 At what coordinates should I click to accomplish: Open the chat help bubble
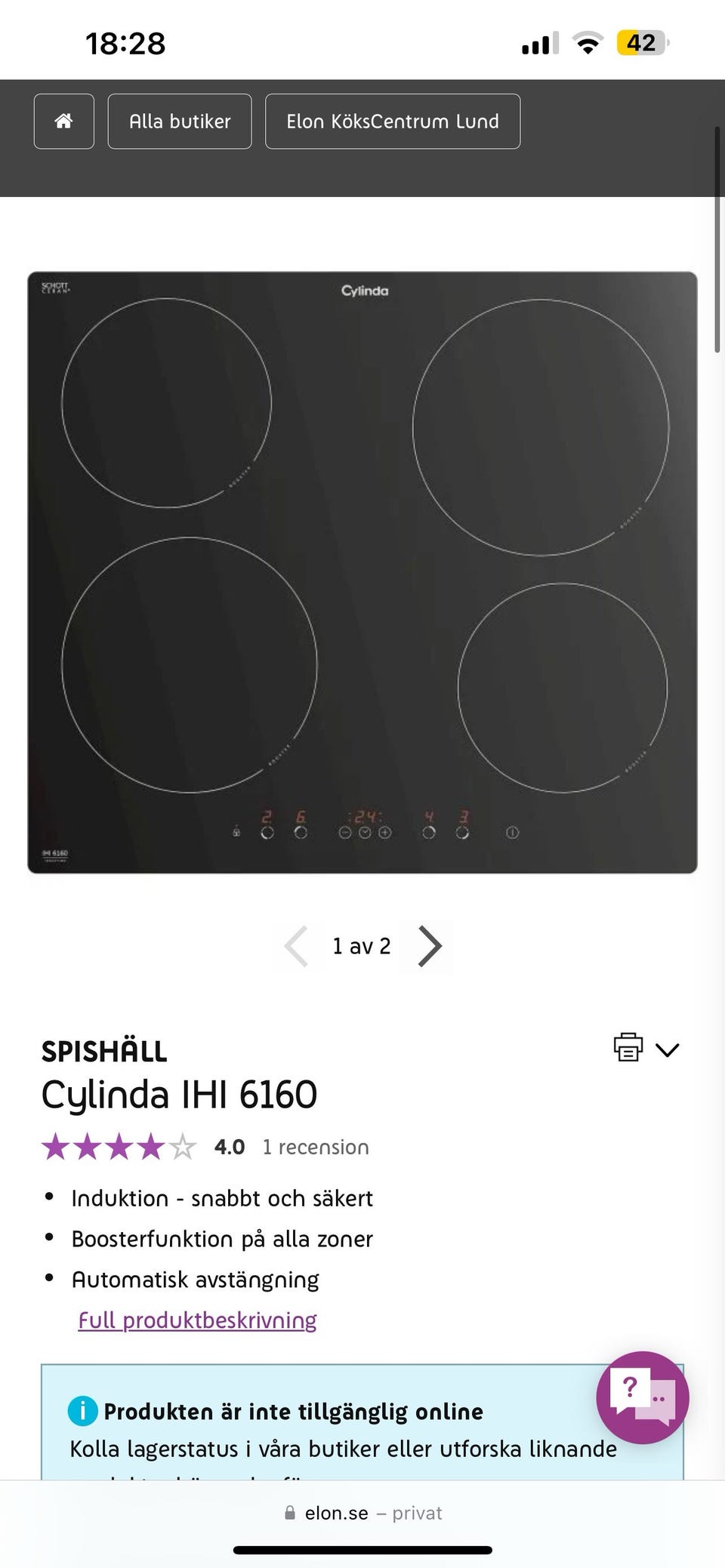point(643,1397)
